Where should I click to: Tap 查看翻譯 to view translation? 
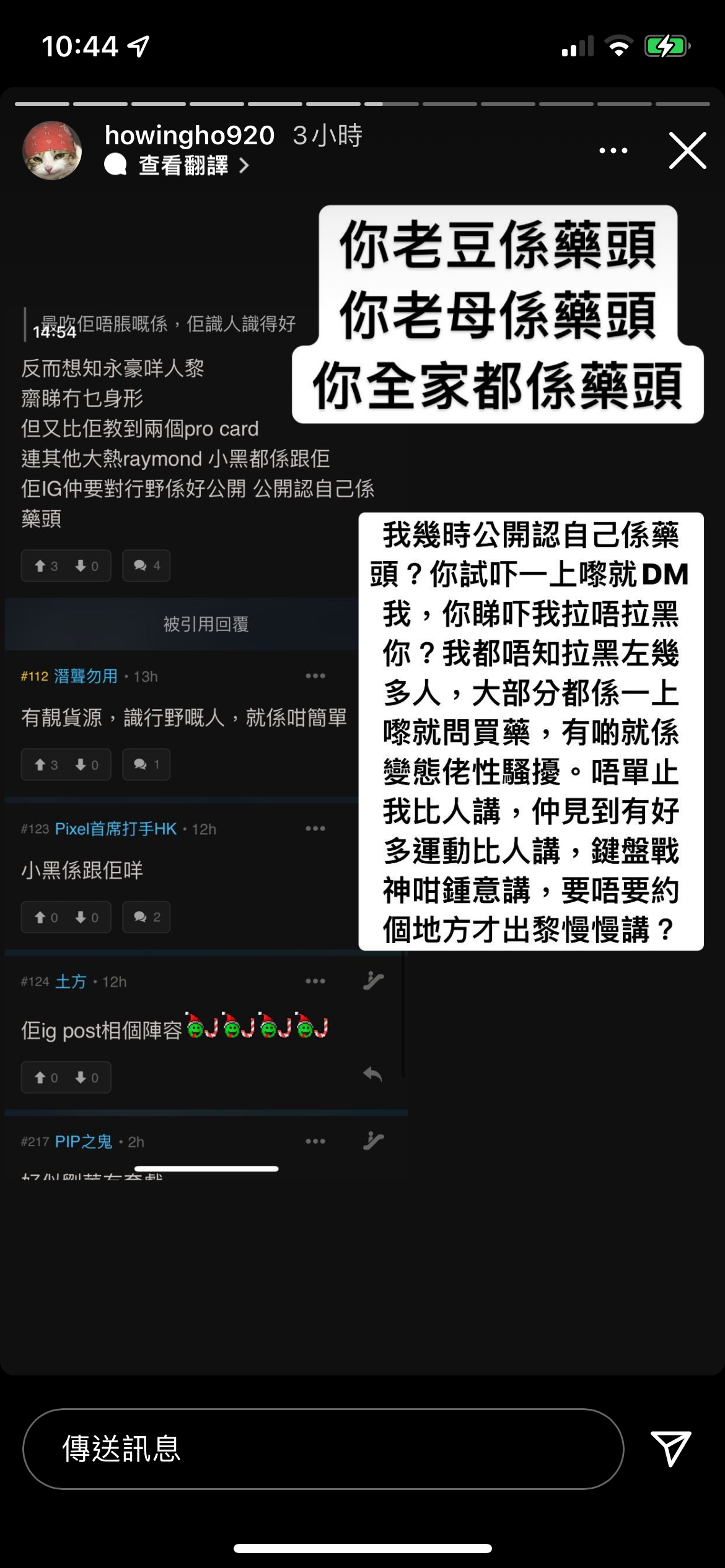click(x=183, y=165)
